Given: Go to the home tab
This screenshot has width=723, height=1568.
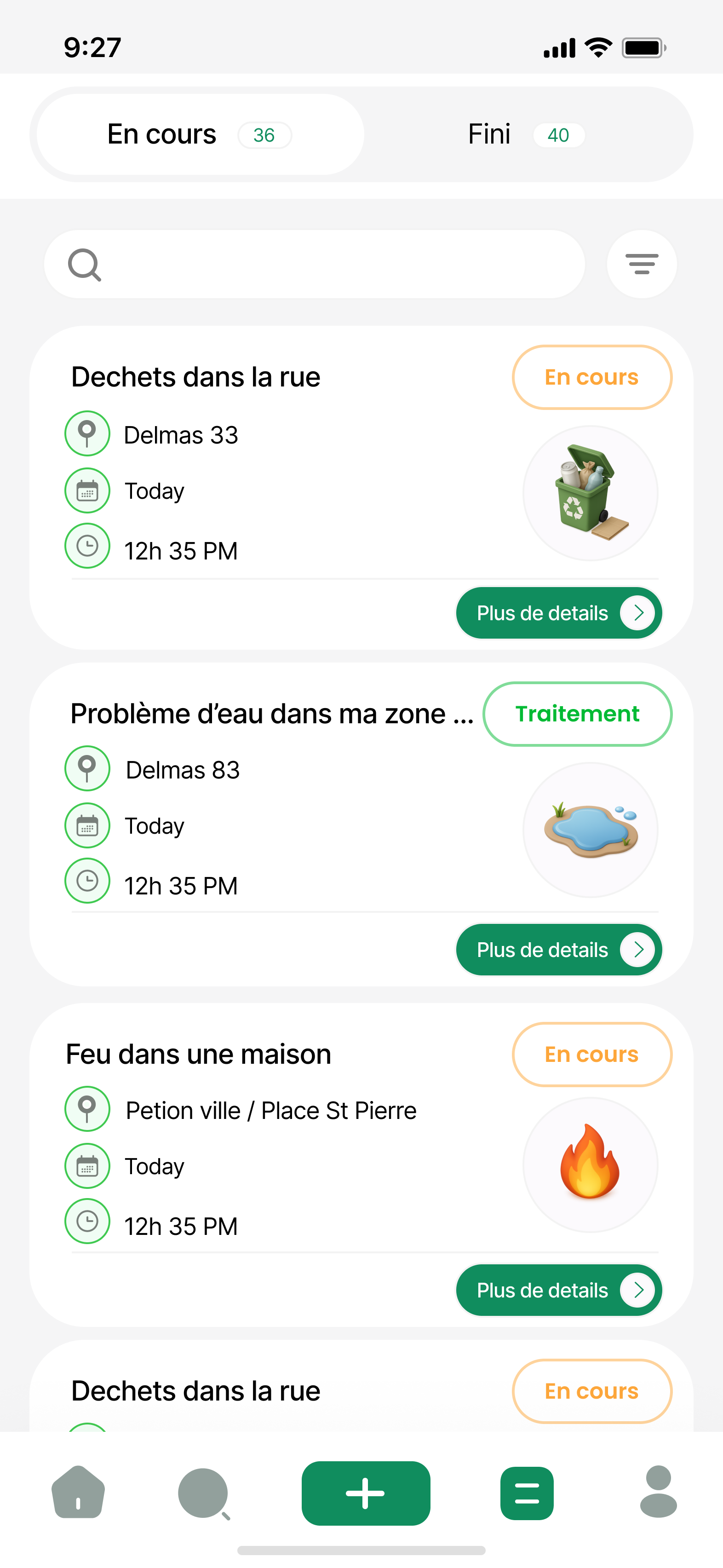Looking at the screenshot, I should tap(79, 1493).
